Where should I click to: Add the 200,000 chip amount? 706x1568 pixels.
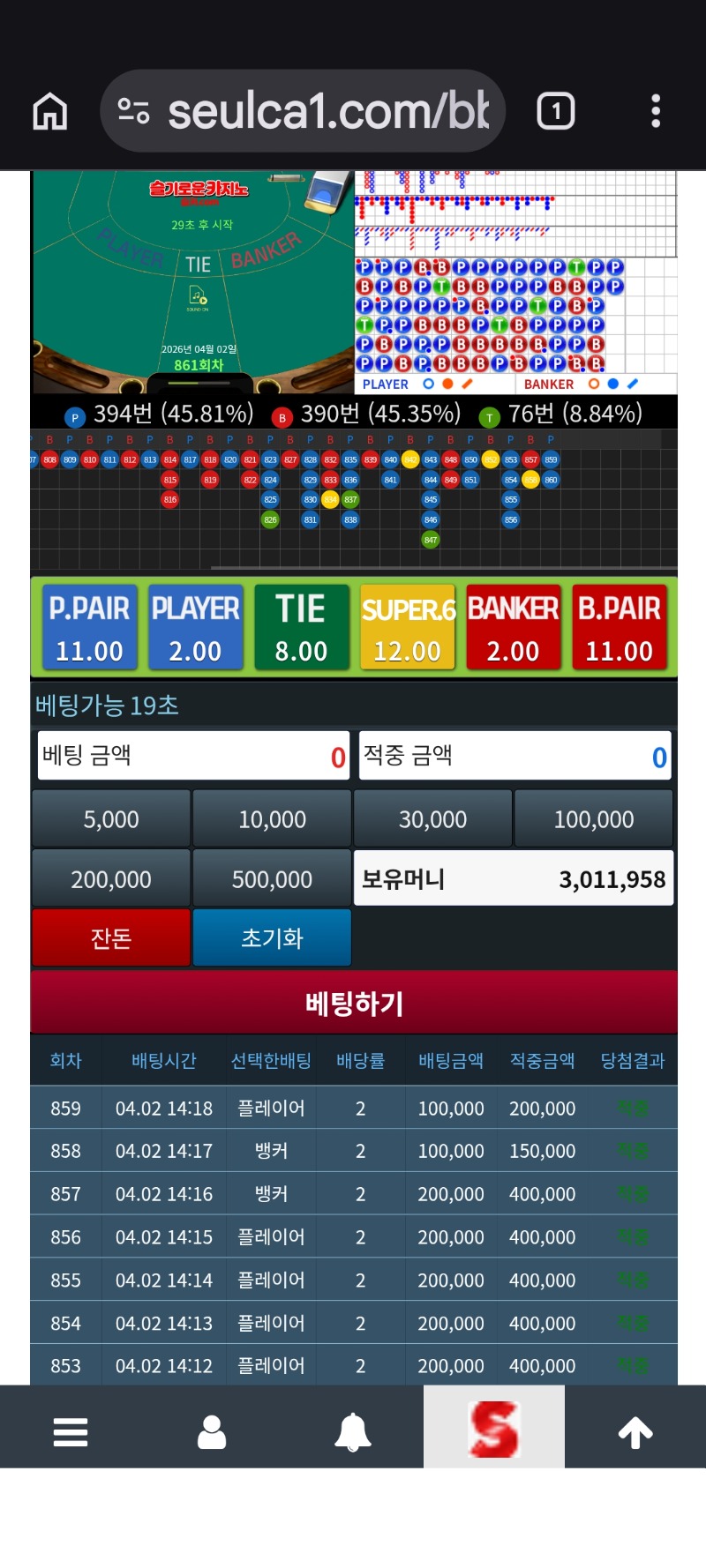pos(111,879)
